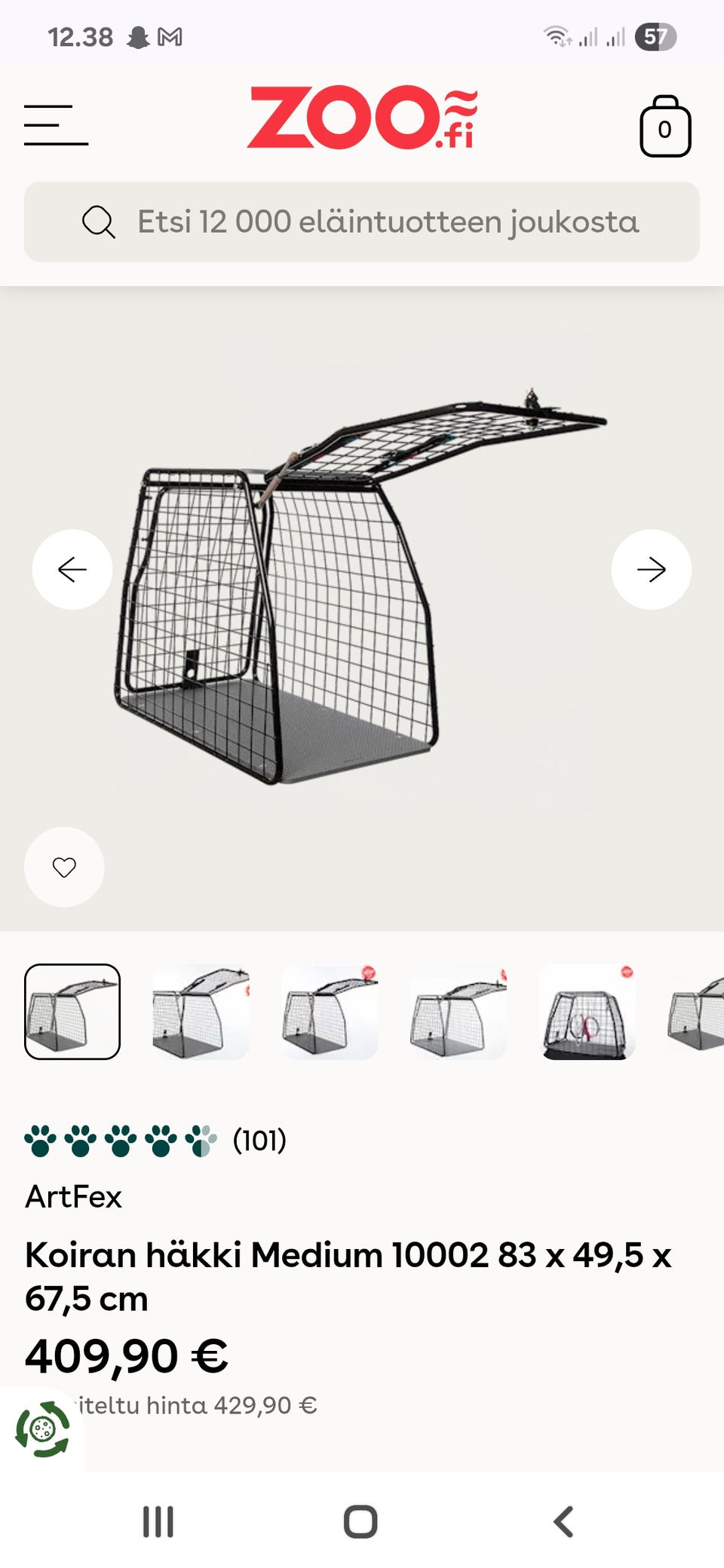Select the second product thumbnail
This screenshot has width=724, height=1568.
(x=201, y=1012)
